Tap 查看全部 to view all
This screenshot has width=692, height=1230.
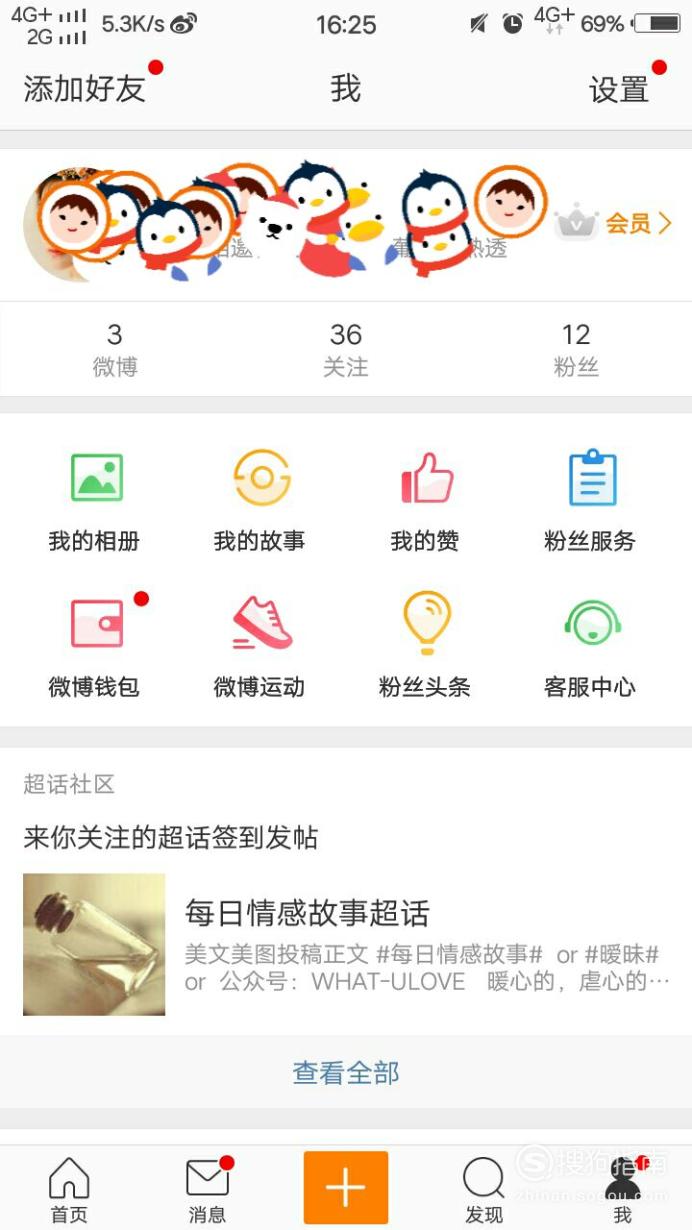(346, 1073)
